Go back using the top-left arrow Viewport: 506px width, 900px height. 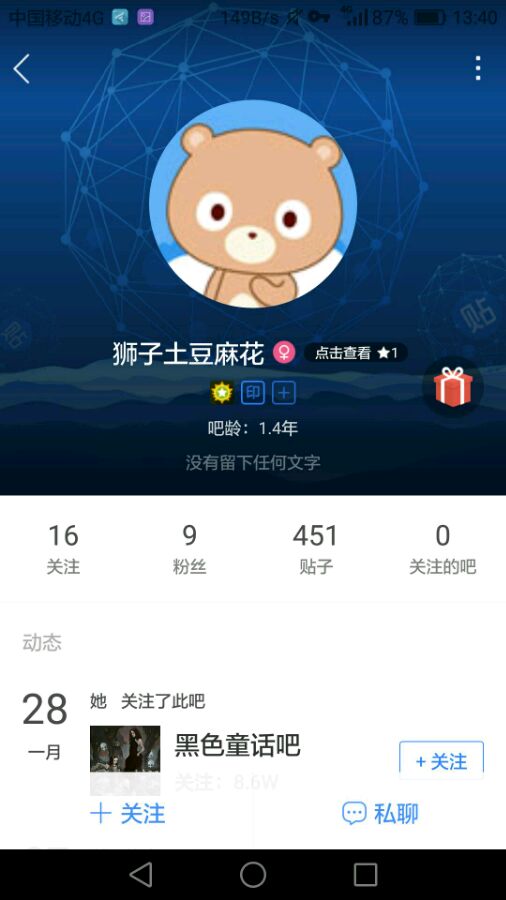point(21,69)
